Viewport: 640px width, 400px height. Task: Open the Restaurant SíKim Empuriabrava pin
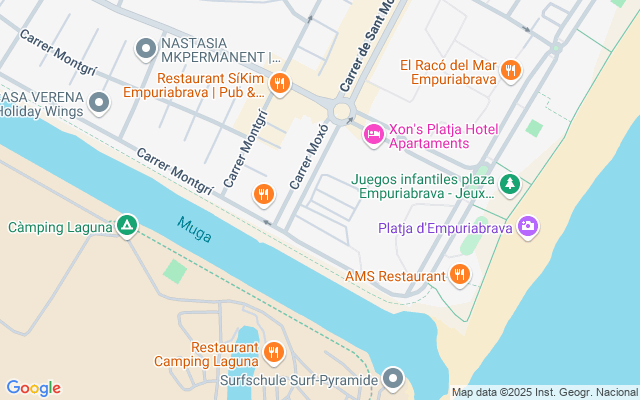[279, 84]
